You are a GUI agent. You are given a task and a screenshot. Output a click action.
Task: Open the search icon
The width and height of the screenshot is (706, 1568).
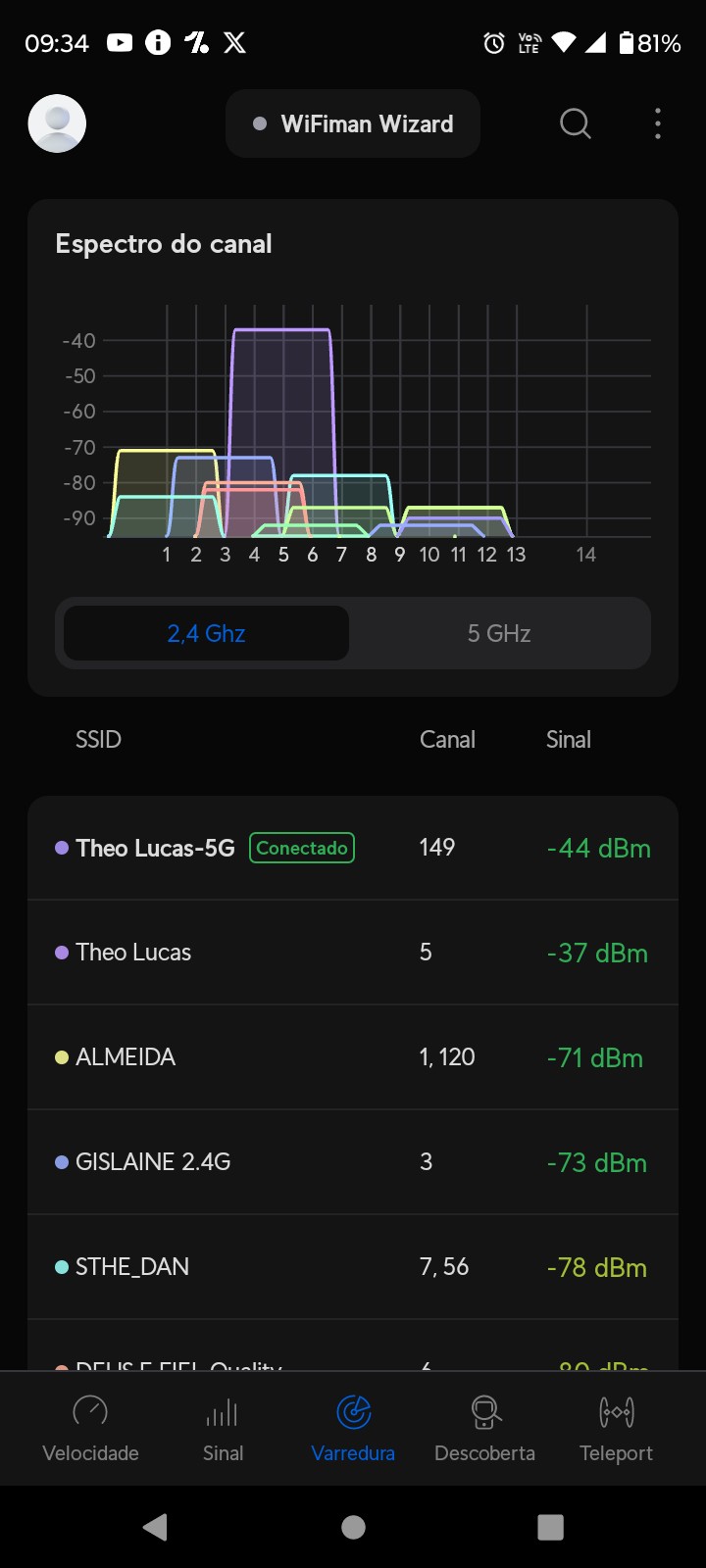[x=576, y=123]
